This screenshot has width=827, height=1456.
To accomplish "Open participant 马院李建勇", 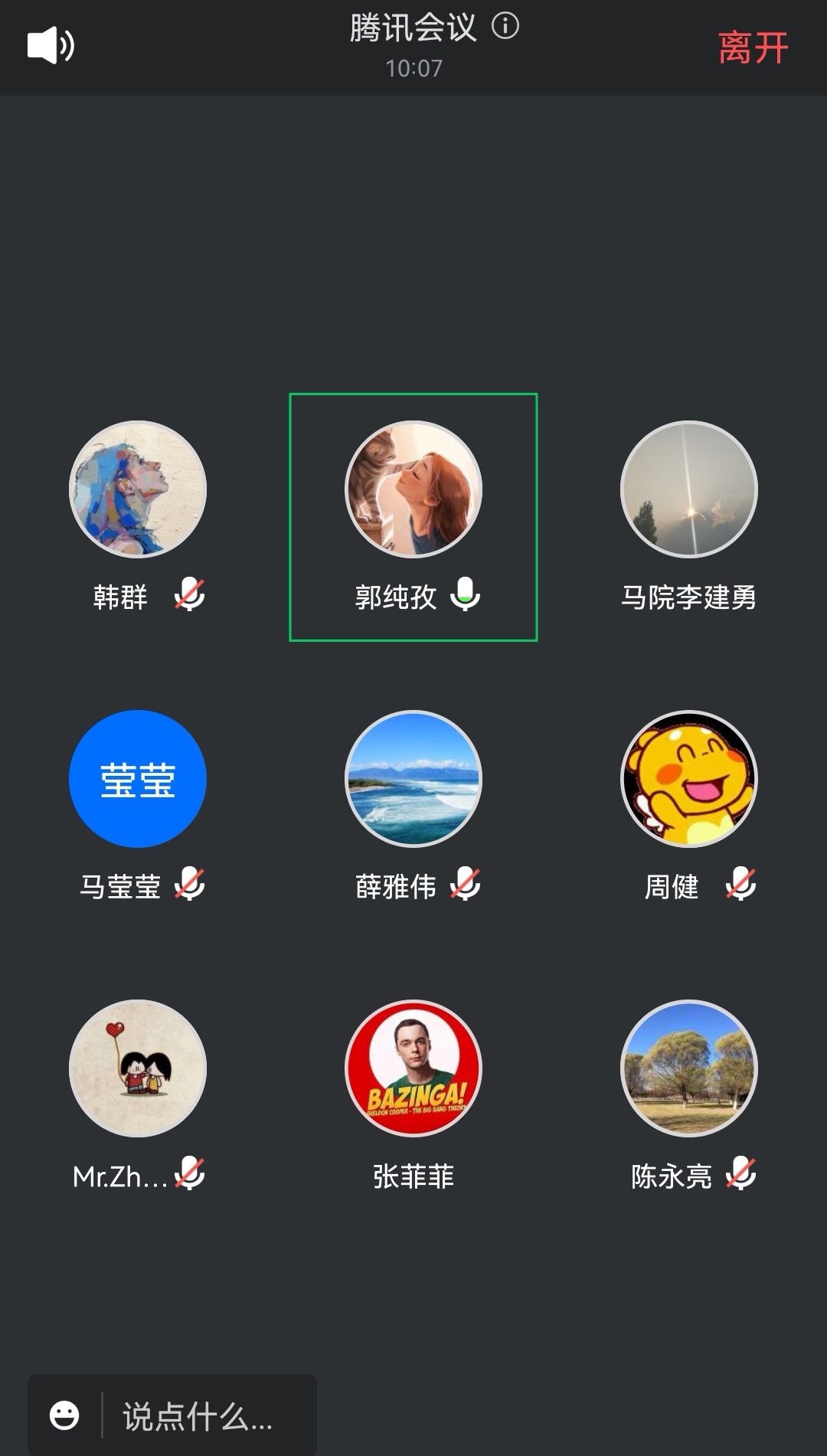I will 688,489.
